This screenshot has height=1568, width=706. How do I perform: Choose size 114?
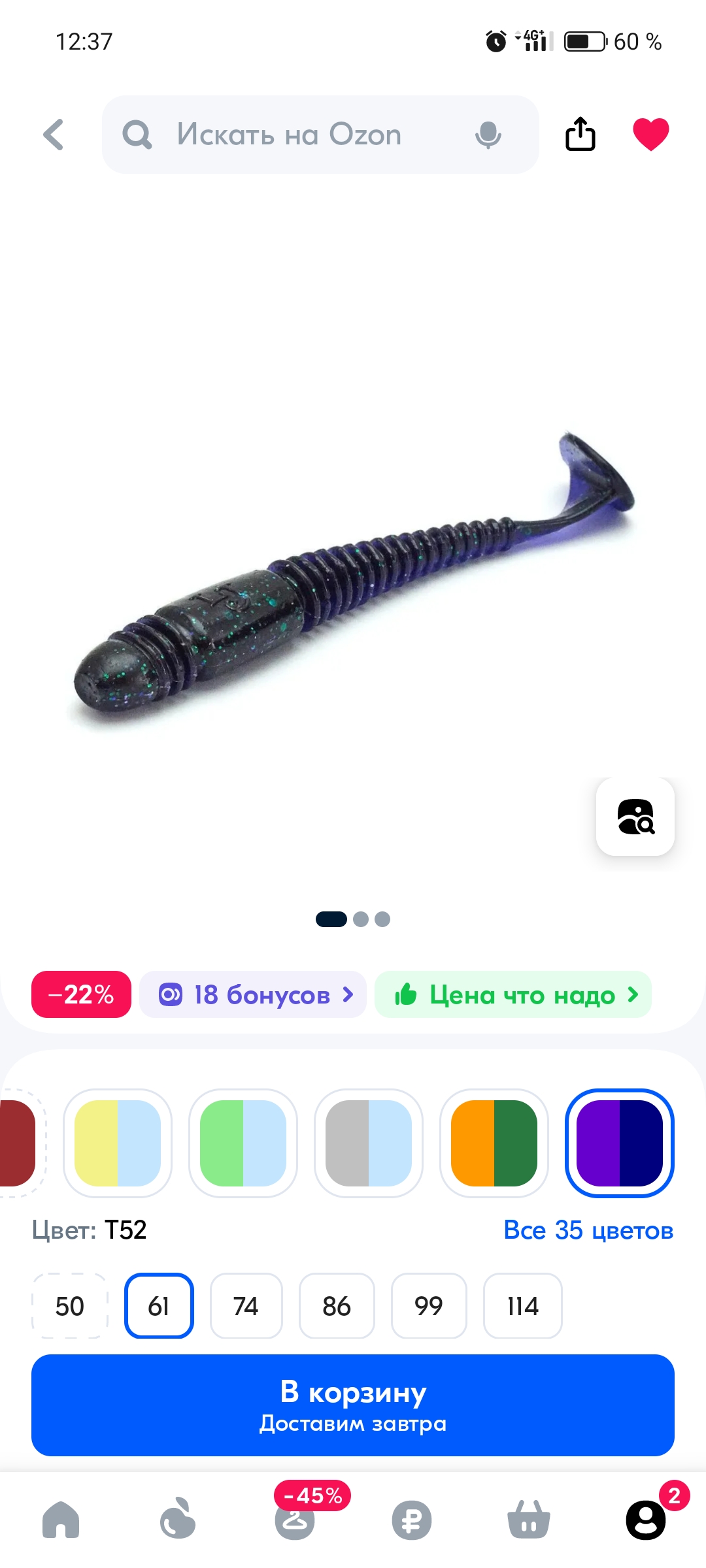click(523, 1306)
